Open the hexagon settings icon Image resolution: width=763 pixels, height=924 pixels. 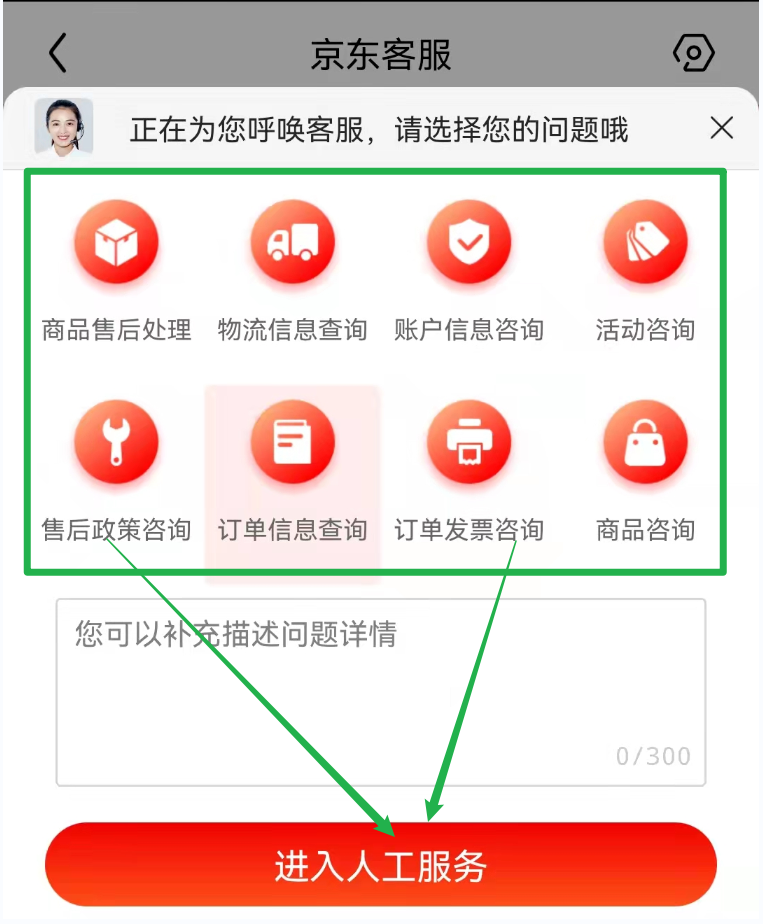(694, 52)
